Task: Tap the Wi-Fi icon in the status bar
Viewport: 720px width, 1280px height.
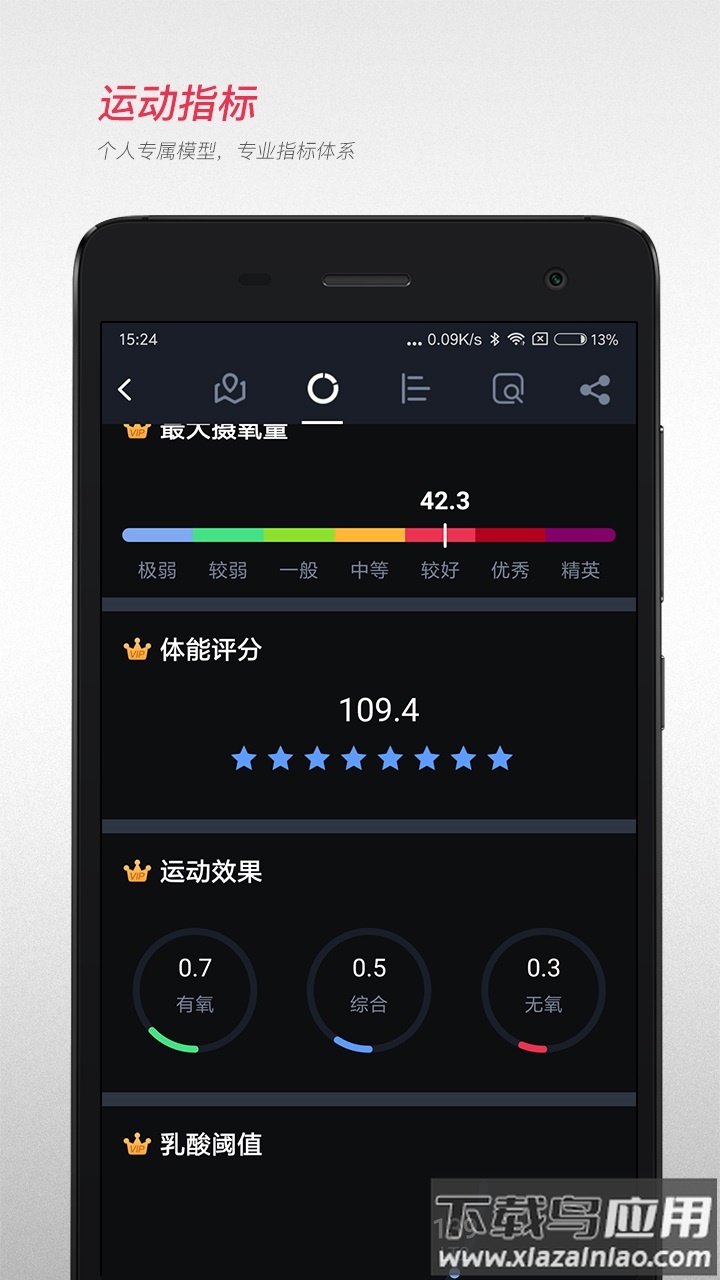Action: [x=517, y=339]
